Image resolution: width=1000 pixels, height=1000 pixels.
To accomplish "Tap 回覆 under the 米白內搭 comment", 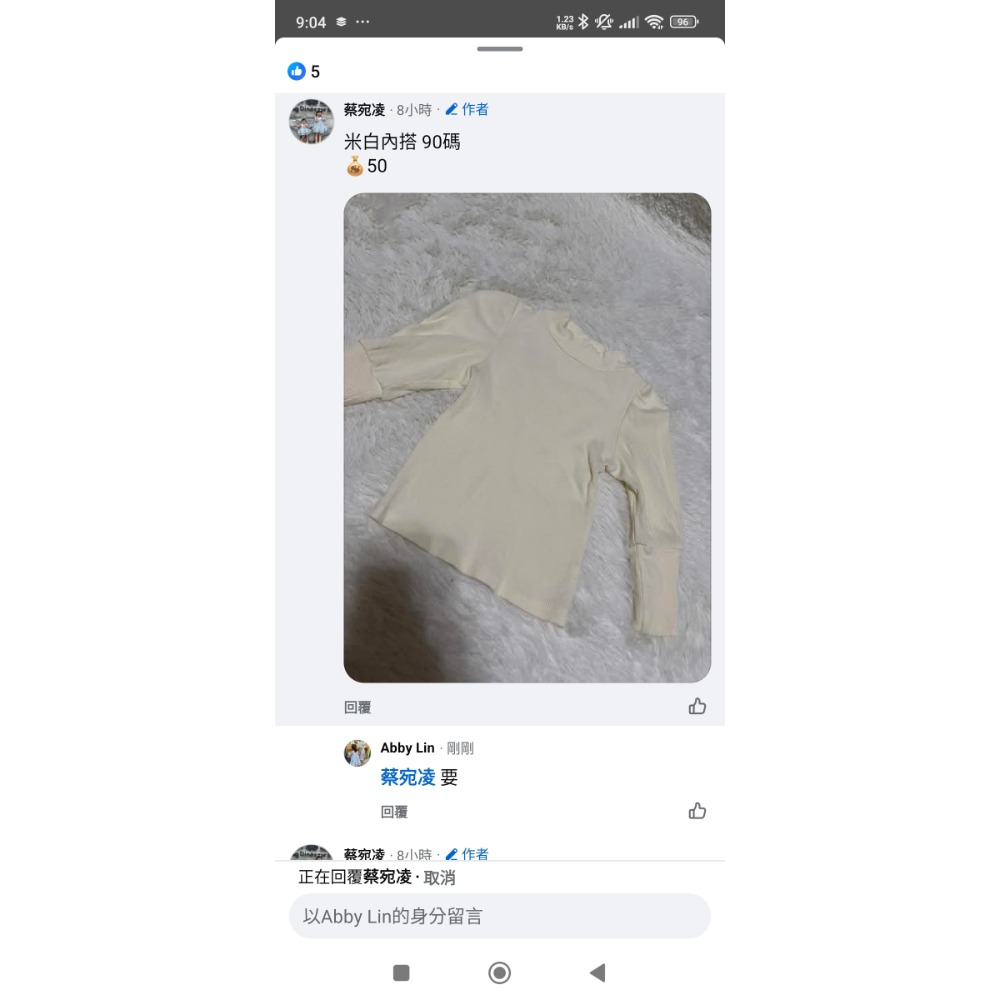I will pos(357,707).
